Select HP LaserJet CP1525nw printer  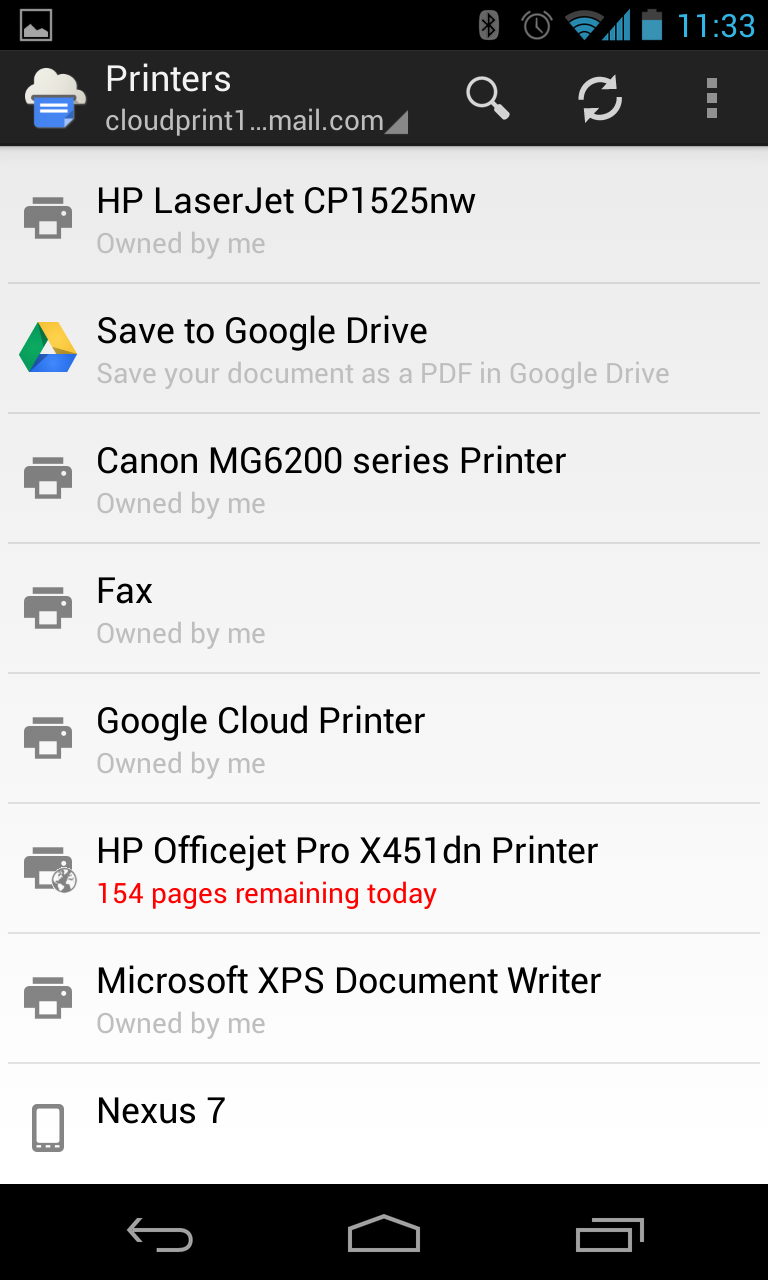click(x=384, y=218)
